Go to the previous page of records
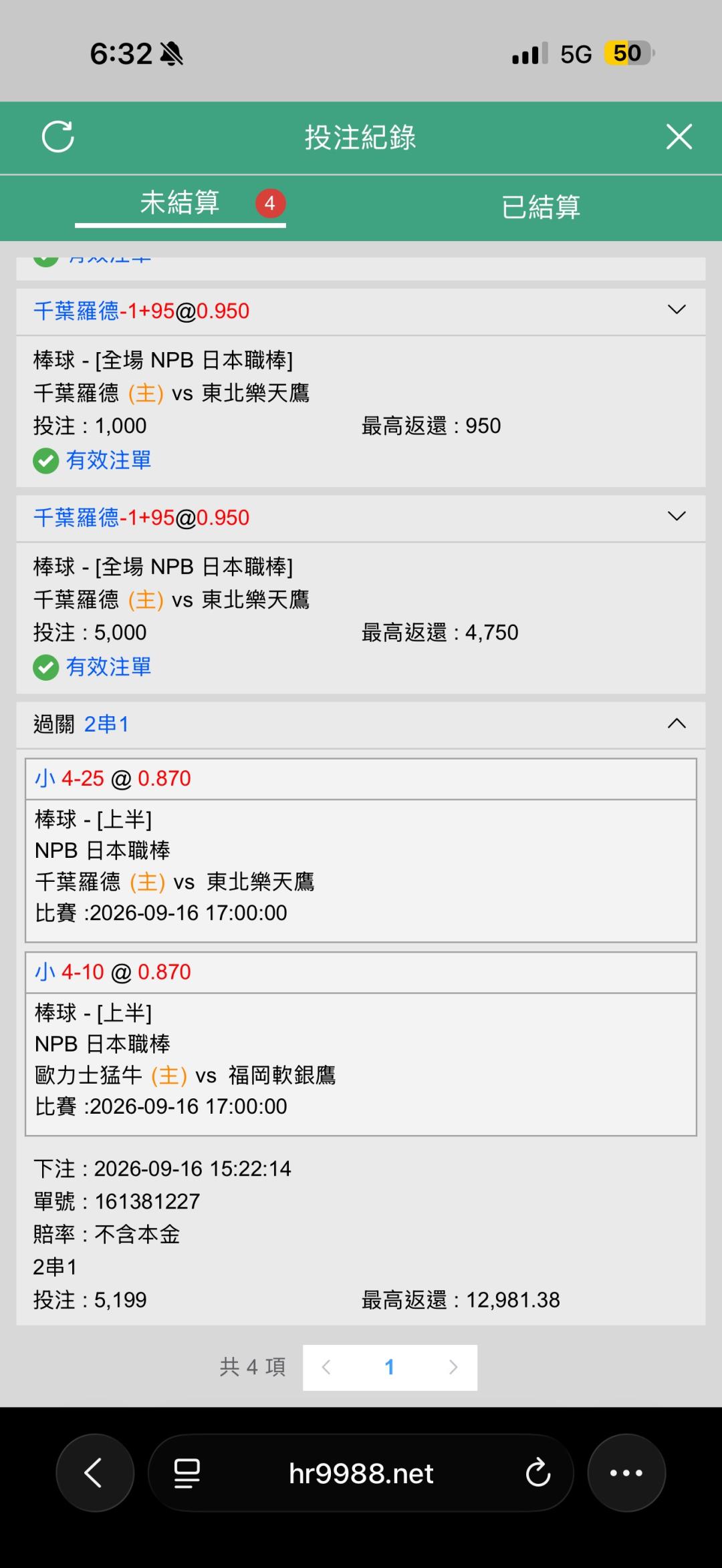Viewport: 722px width, 1568px height. pos(326,1368)
